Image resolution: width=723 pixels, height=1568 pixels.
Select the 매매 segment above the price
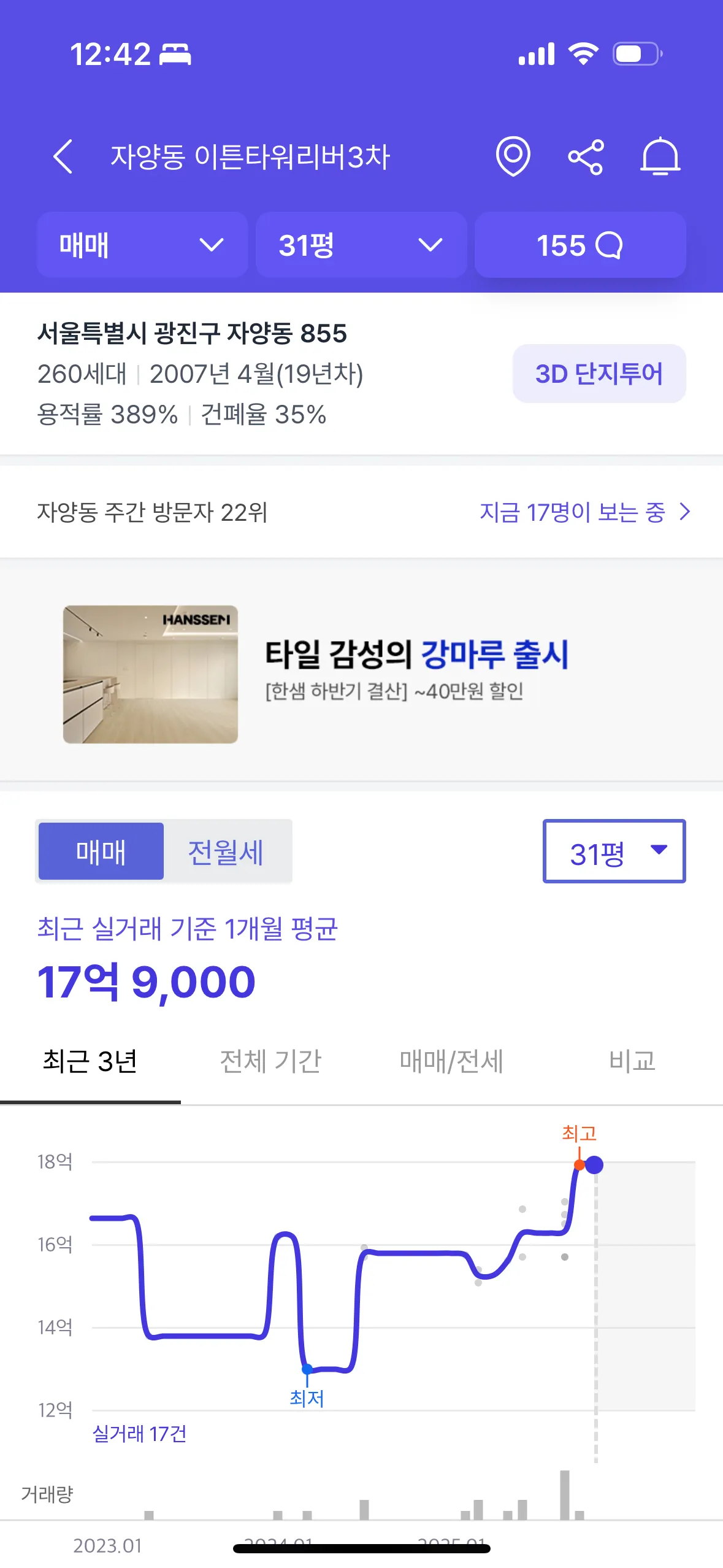point(101,851)
